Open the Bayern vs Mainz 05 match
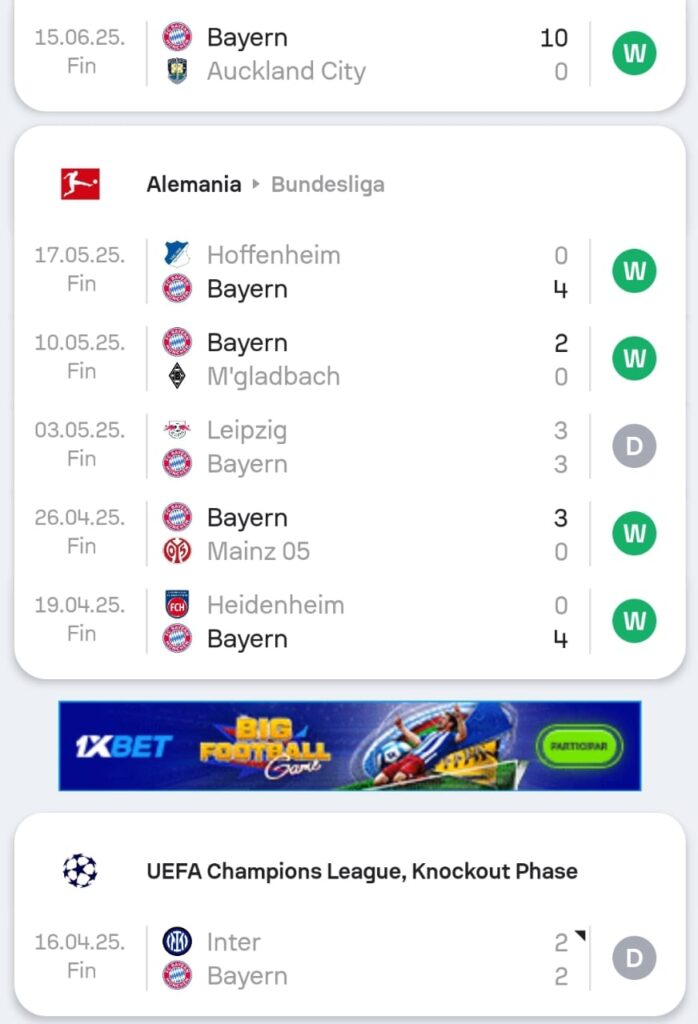Image resolution: width=698 pixels, height=1024 pixels. point(350,535)
